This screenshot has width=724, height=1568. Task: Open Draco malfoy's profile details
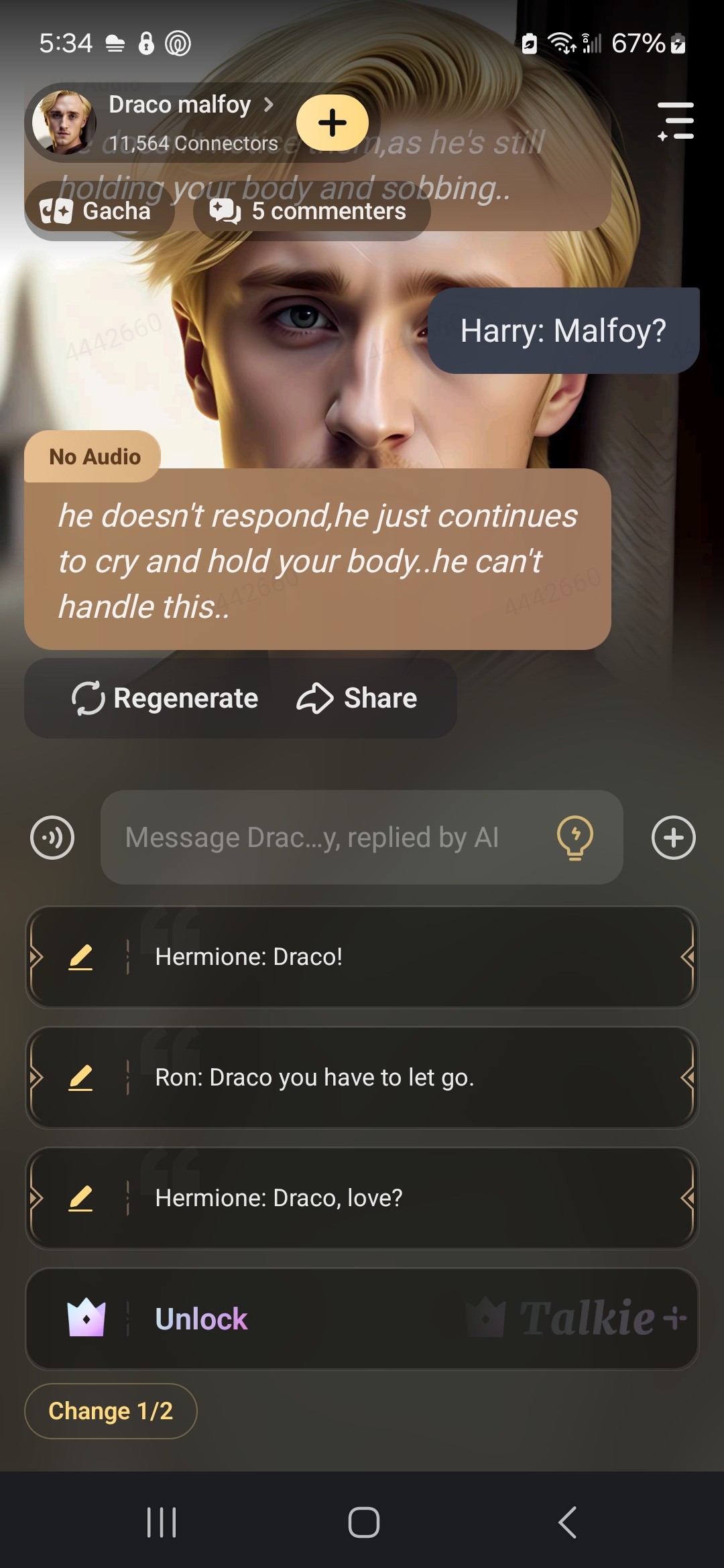coord(191,105)
